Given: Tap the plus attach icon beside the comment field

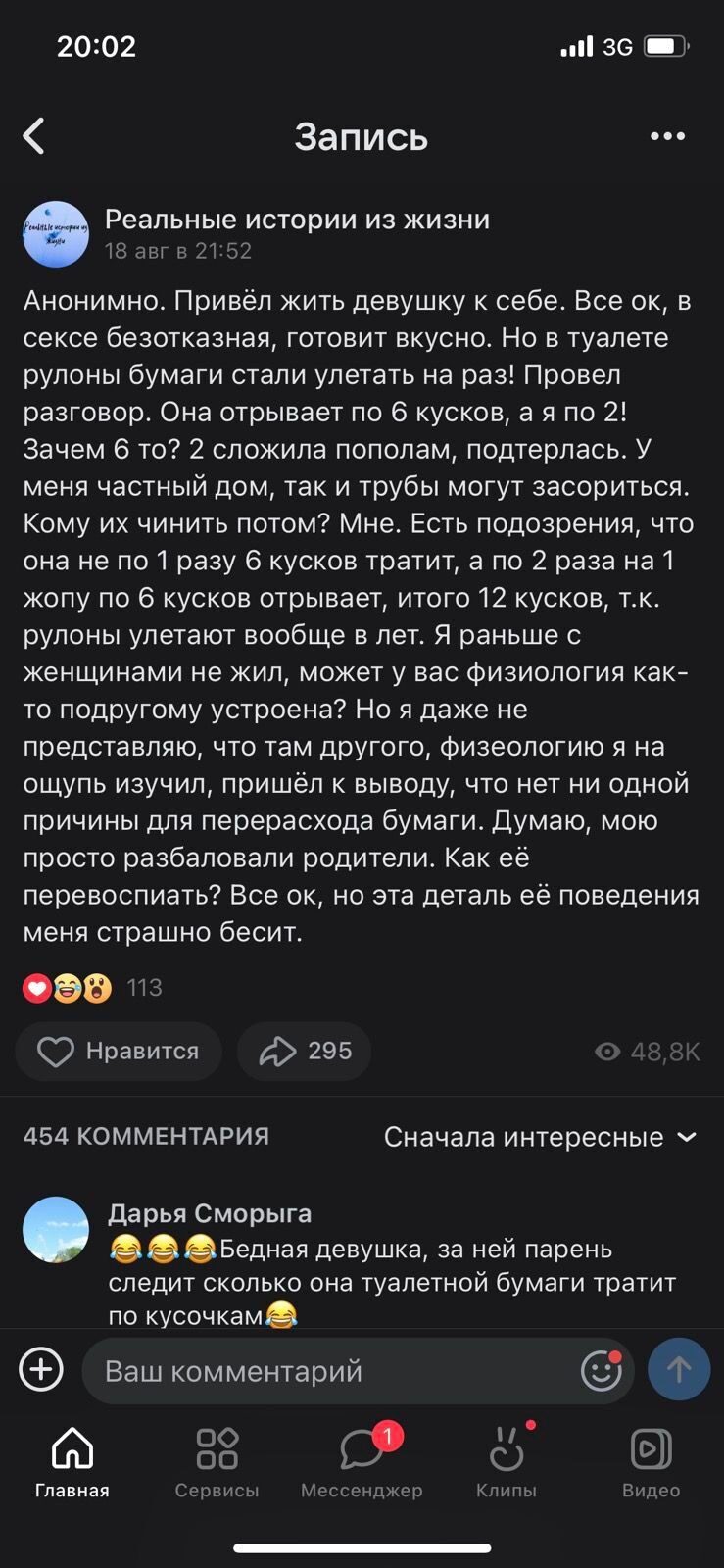Looking at the screenshot, I should coord(41,1369).
